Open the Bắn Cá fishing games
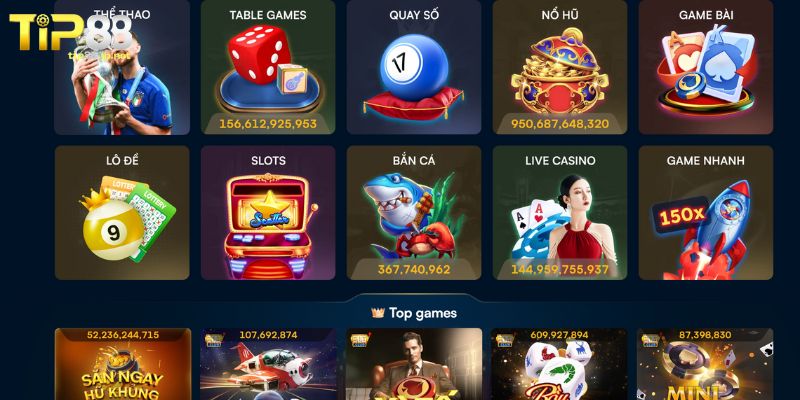800x400 pixels. pyautogui.click(x=414, y=213)
